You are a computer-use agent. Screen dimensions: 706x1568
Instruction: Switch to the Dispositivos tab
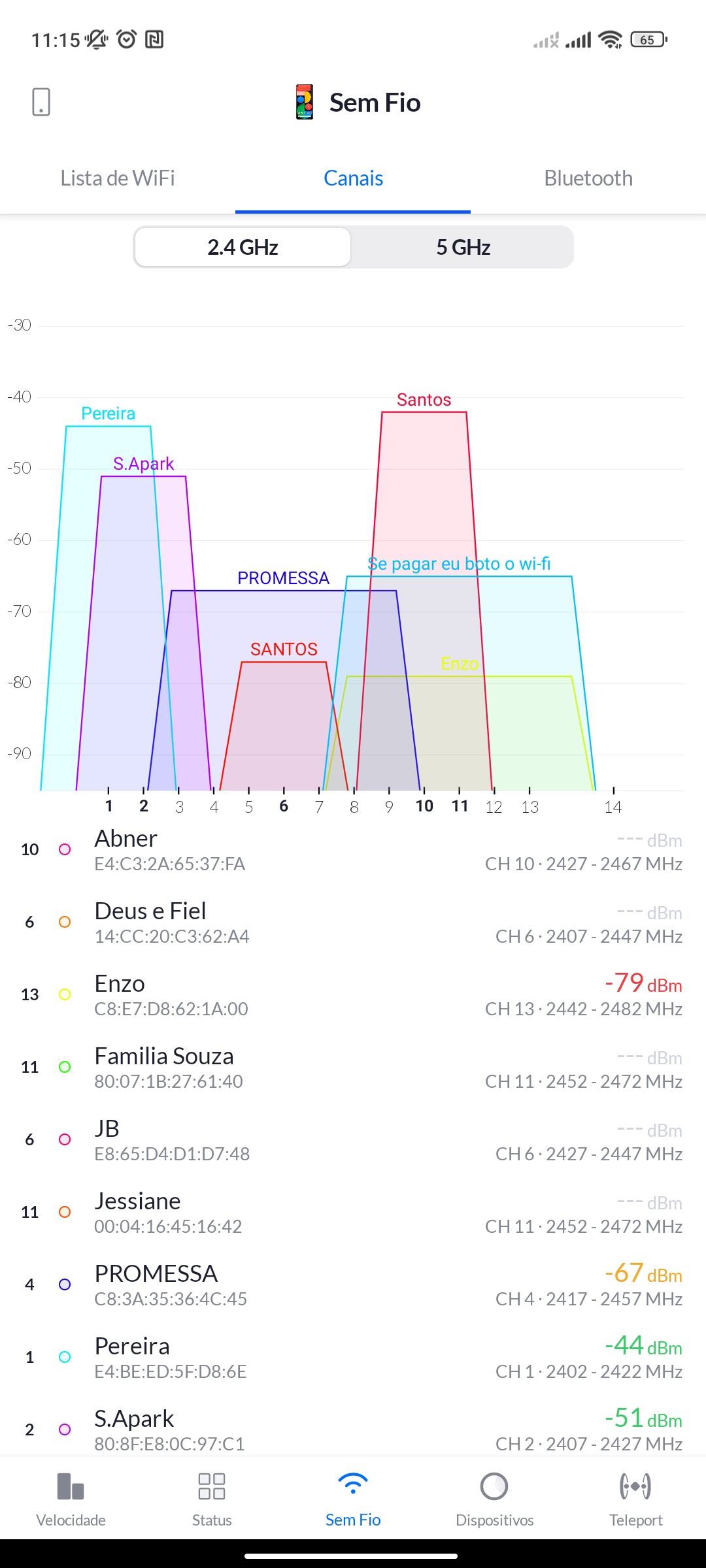494,1497
